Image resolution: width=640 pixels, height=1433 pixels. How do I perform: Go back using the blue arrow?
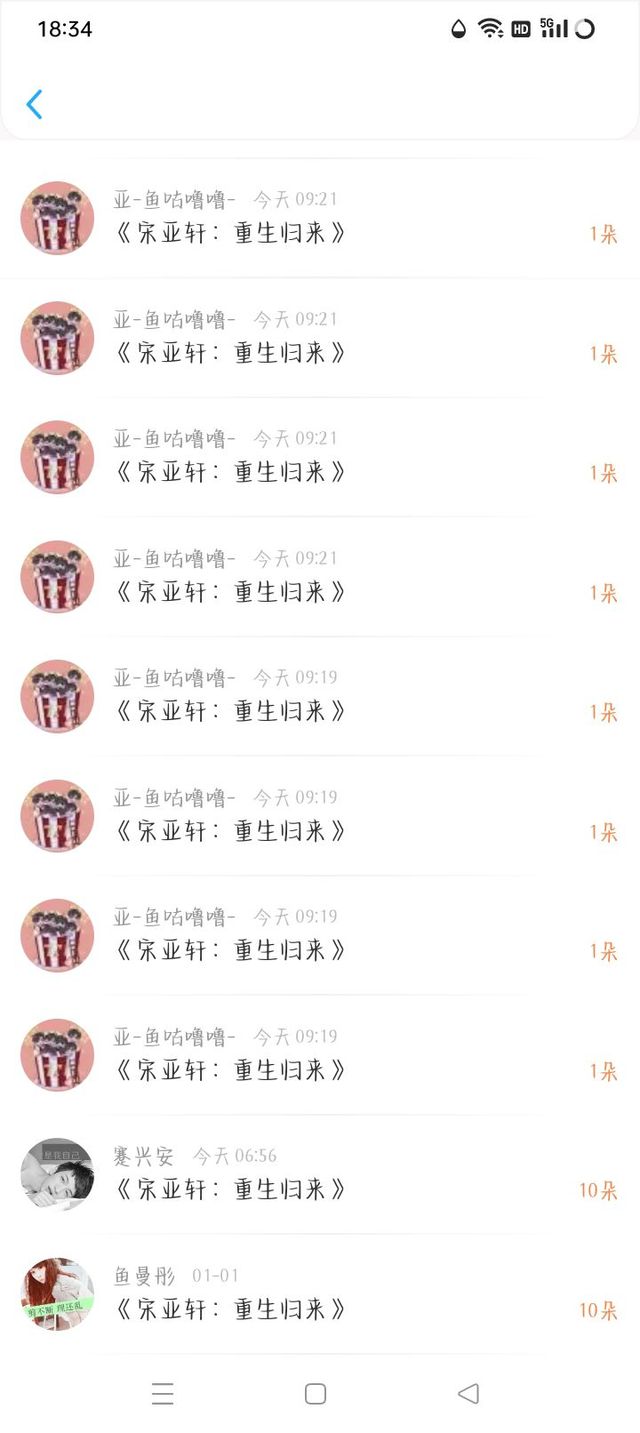coord(34,104)
